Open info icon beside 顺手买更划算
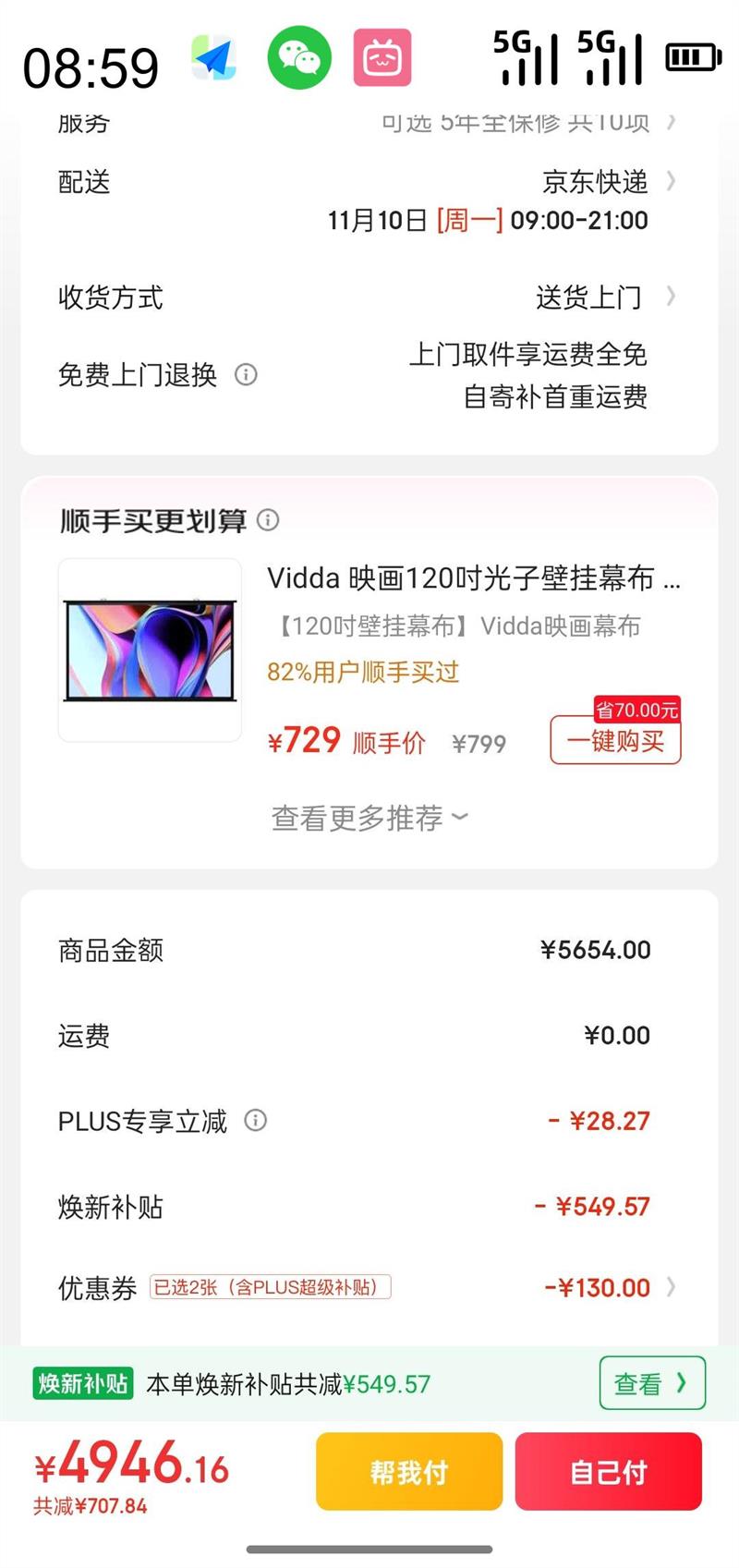The image size is (739, 1568). coord(268,520)
